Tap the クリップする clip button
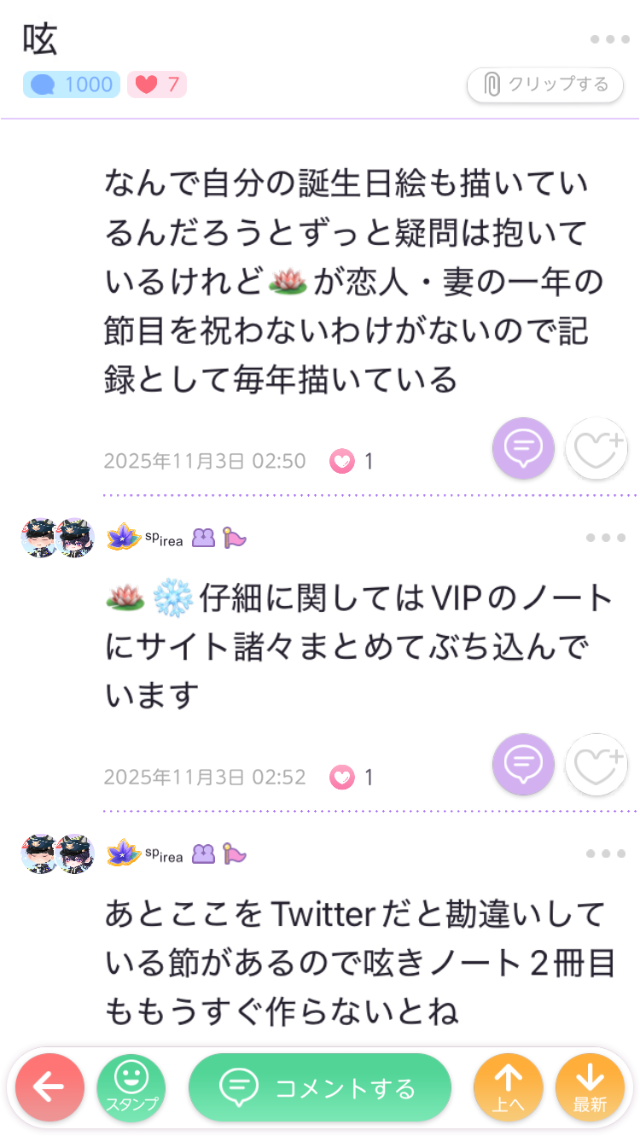Screen dimensions: 640x1136 (x=545, y=85)
